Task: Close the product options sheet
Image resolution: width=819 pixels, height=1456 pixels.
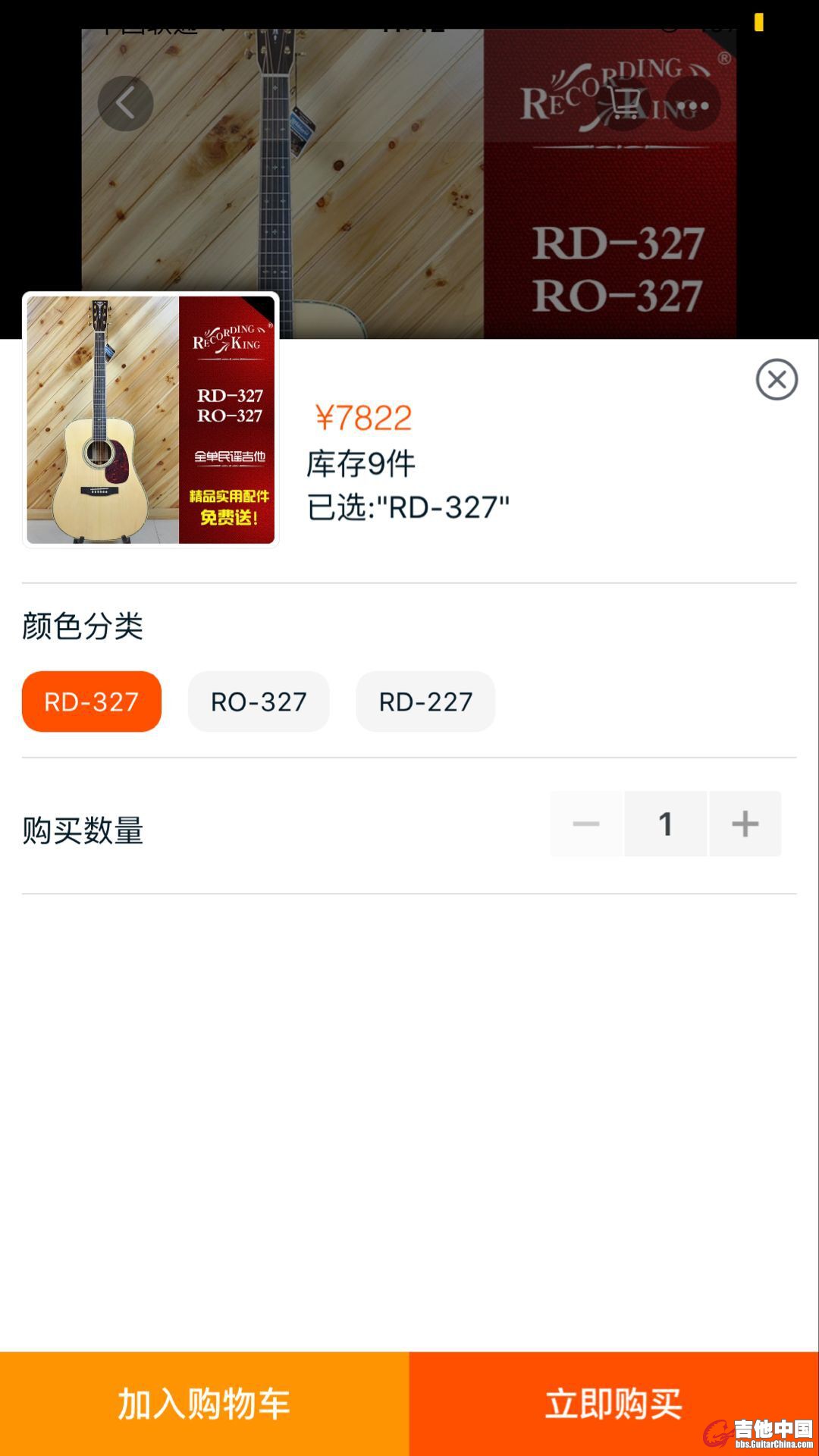Action: pyautogui.click(x=777, y=379)
